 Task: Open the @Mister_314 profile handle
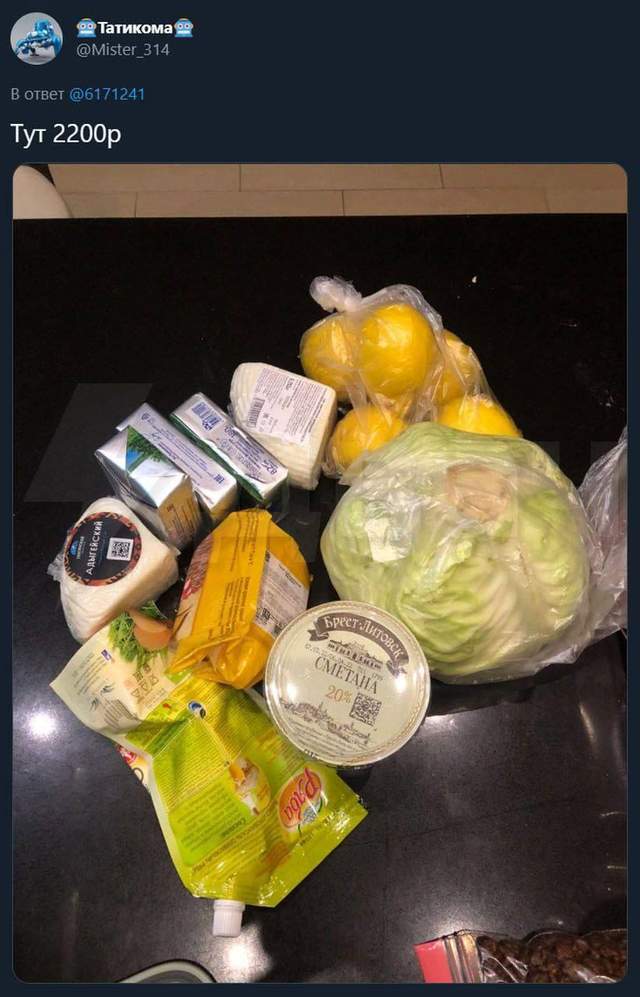(x=123, y=49)
